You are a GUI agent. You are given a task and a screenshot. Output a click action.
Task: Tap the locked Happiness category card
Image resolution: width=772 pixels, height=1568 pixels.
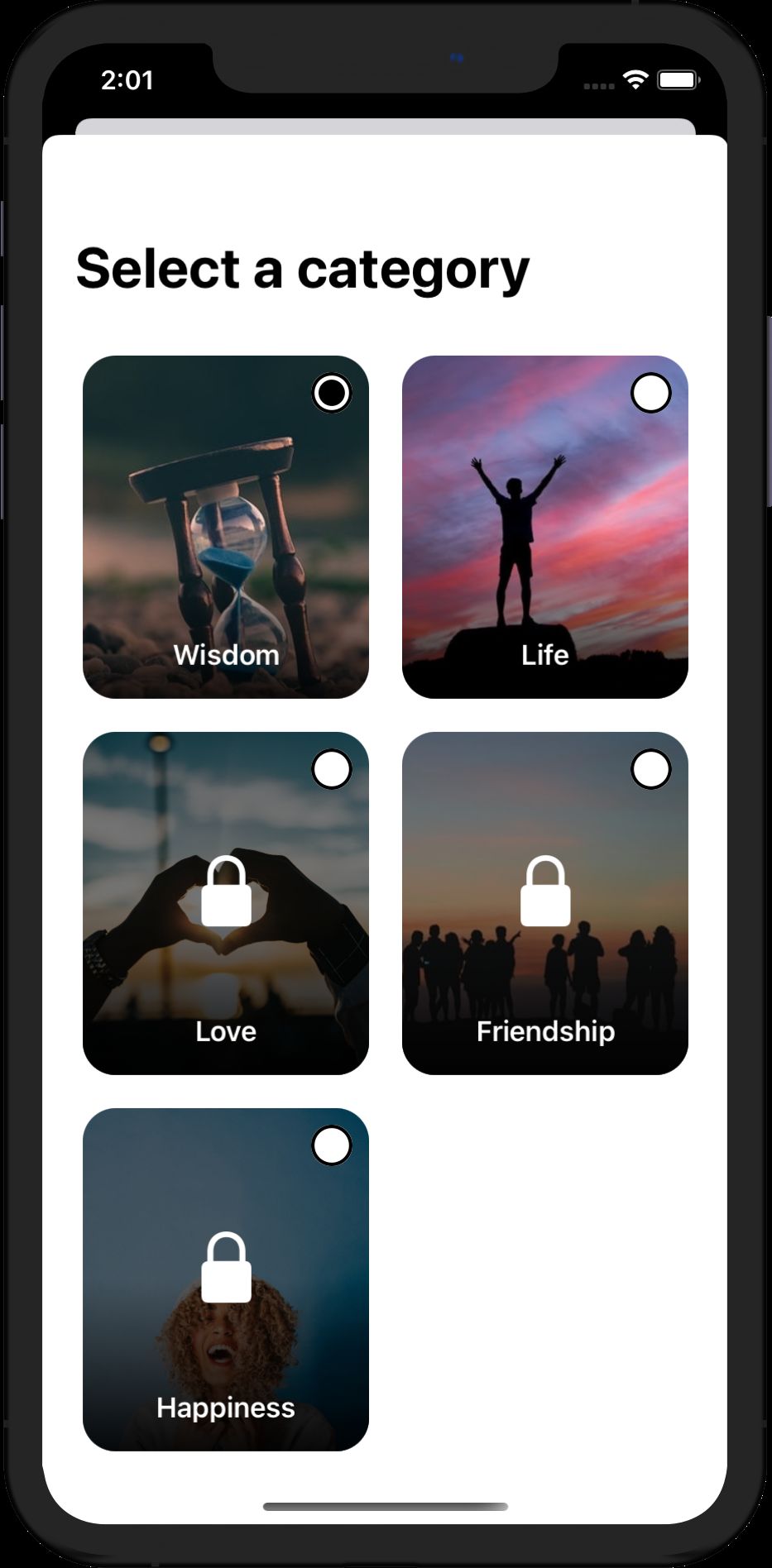(x=226, y=1279)
